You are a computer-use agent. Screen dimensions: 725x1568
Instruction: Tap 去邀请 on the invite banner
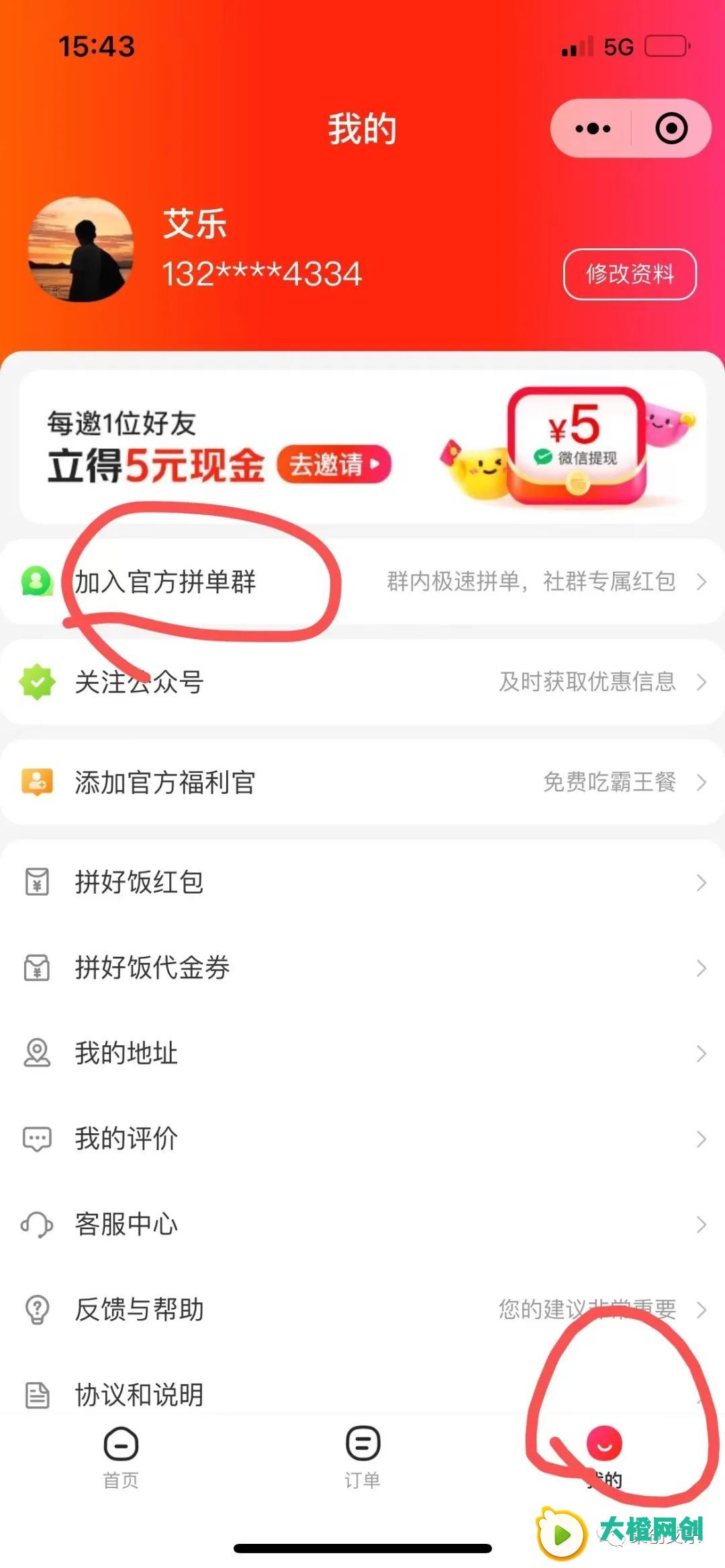pyautogui.click(x=334, y=464)
